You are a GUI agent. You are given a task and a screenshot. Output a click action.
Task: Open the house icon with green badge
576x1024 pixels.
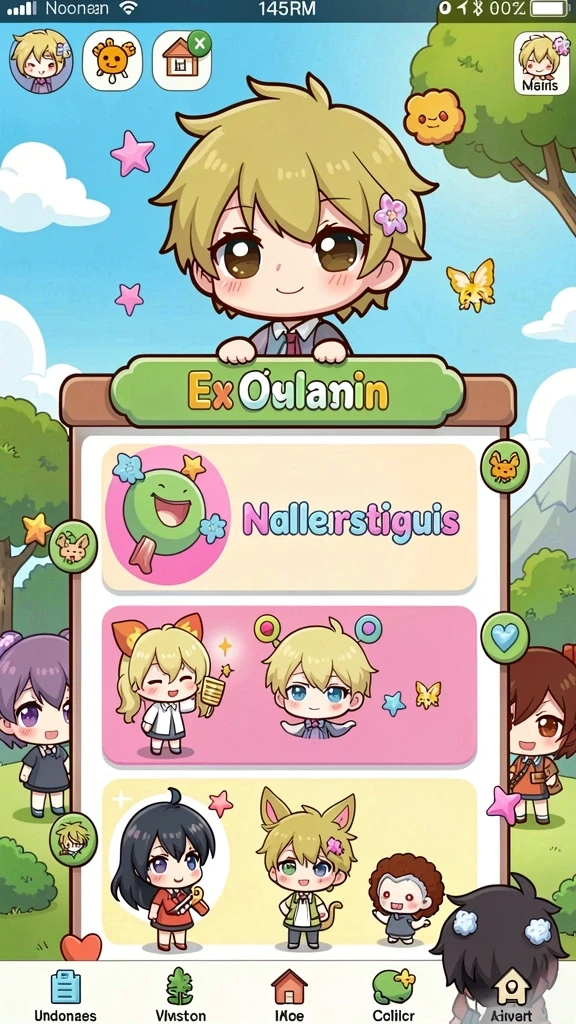[x=183, y=60]
